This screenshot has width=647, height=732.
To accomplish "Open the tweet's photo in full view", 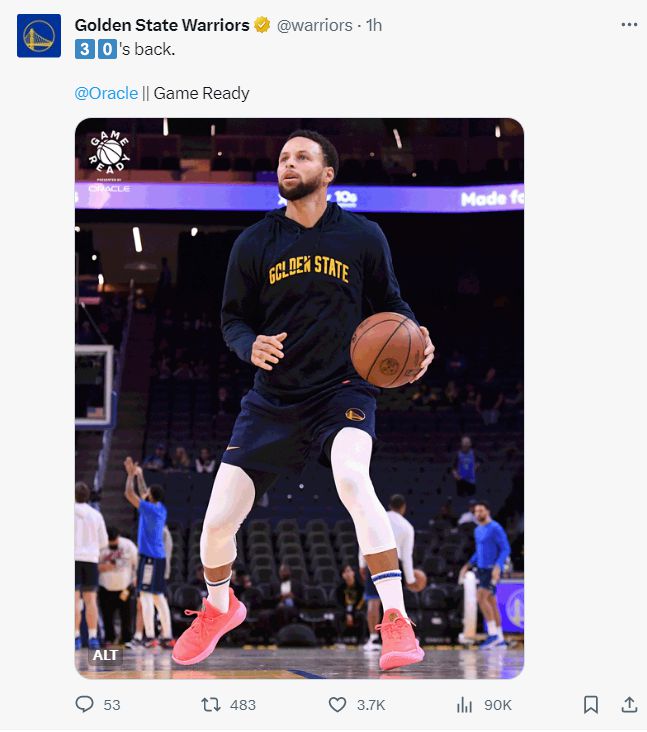I will (x=299, y=398).
